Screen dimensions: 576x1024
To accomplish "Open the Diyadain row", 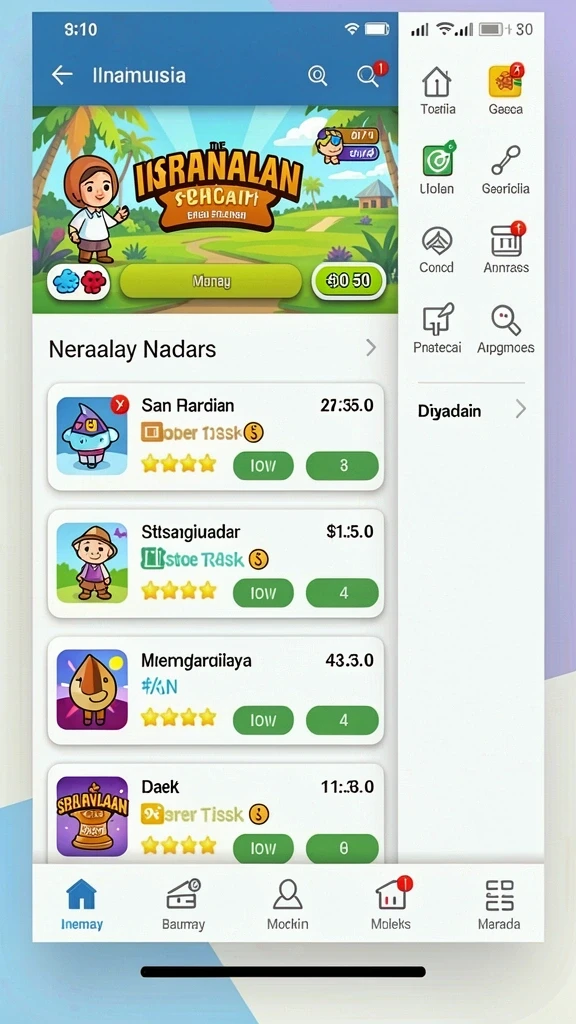I will pos(472,410).
